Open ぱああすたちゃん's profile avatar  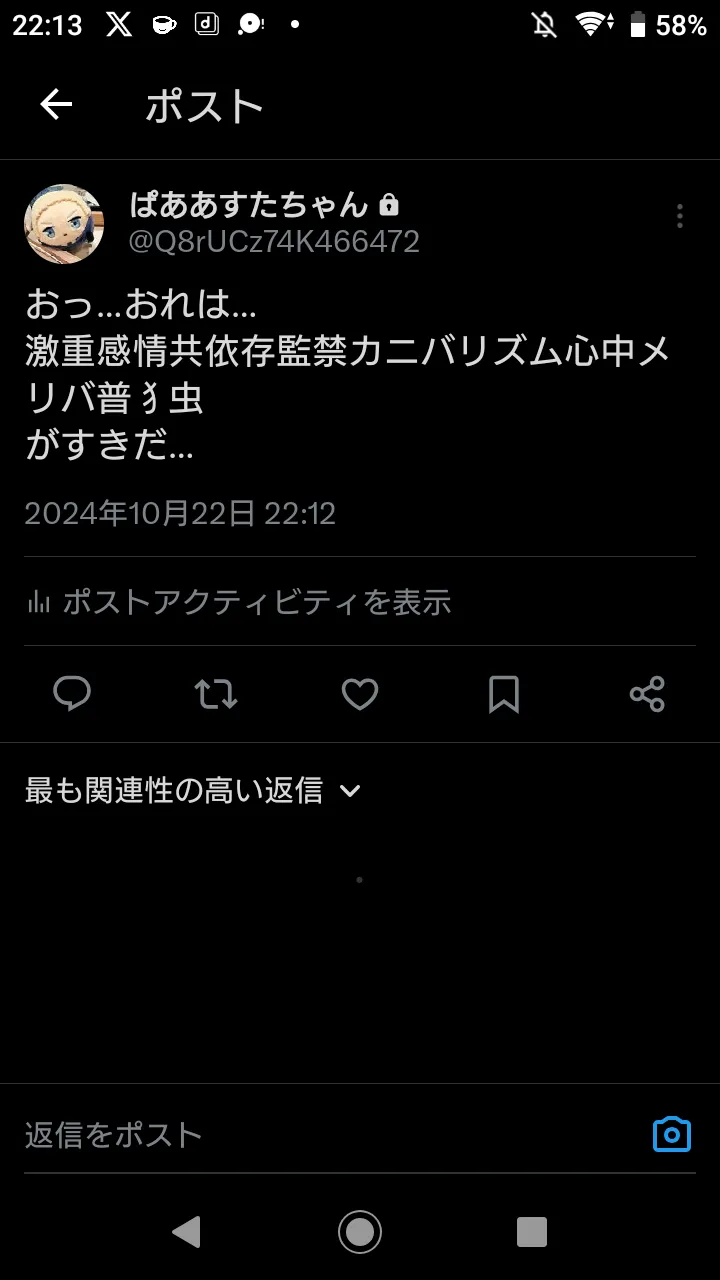coord(64,224)
